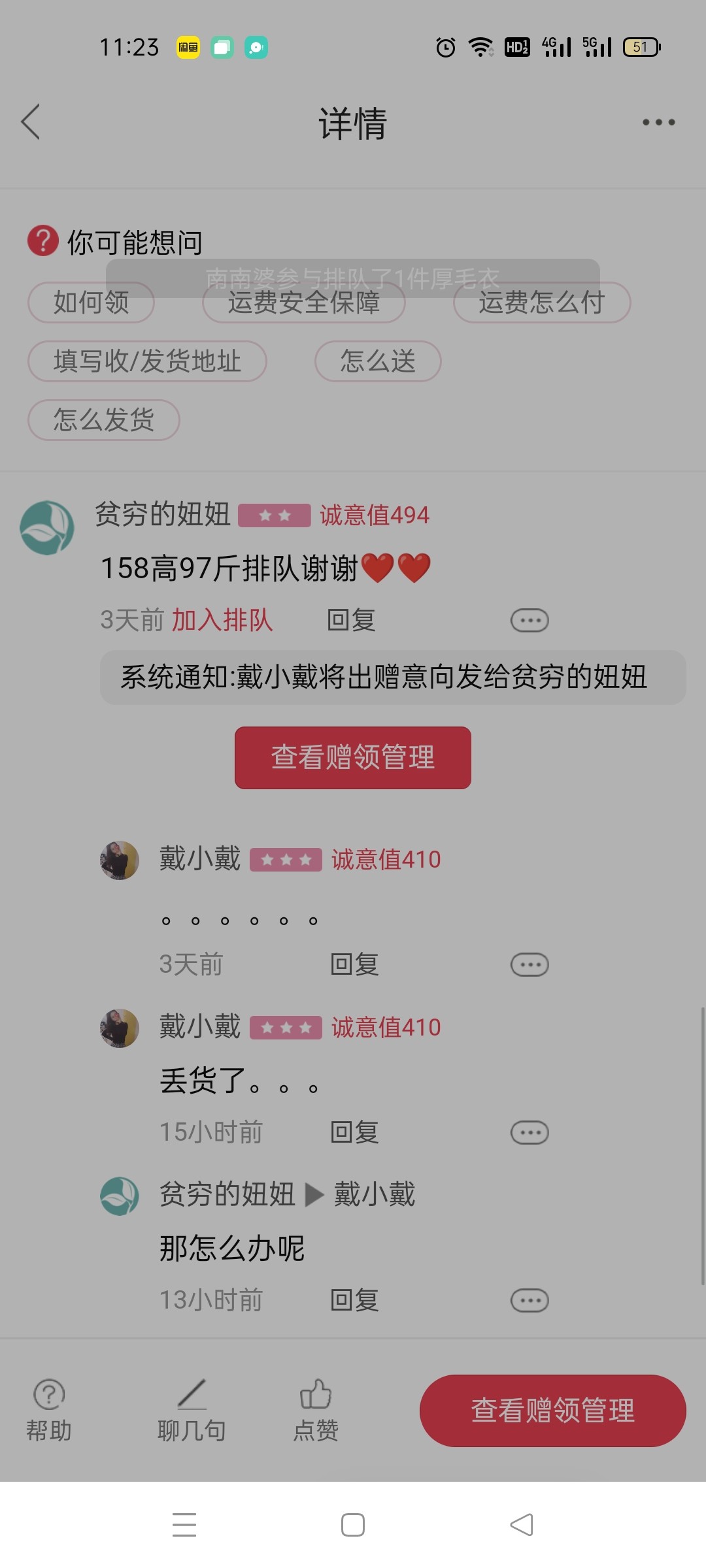Select the 运费怎么付 question chip
Image resolution: width=706 pixels, height=1568 pixels.
coord(541,303)
